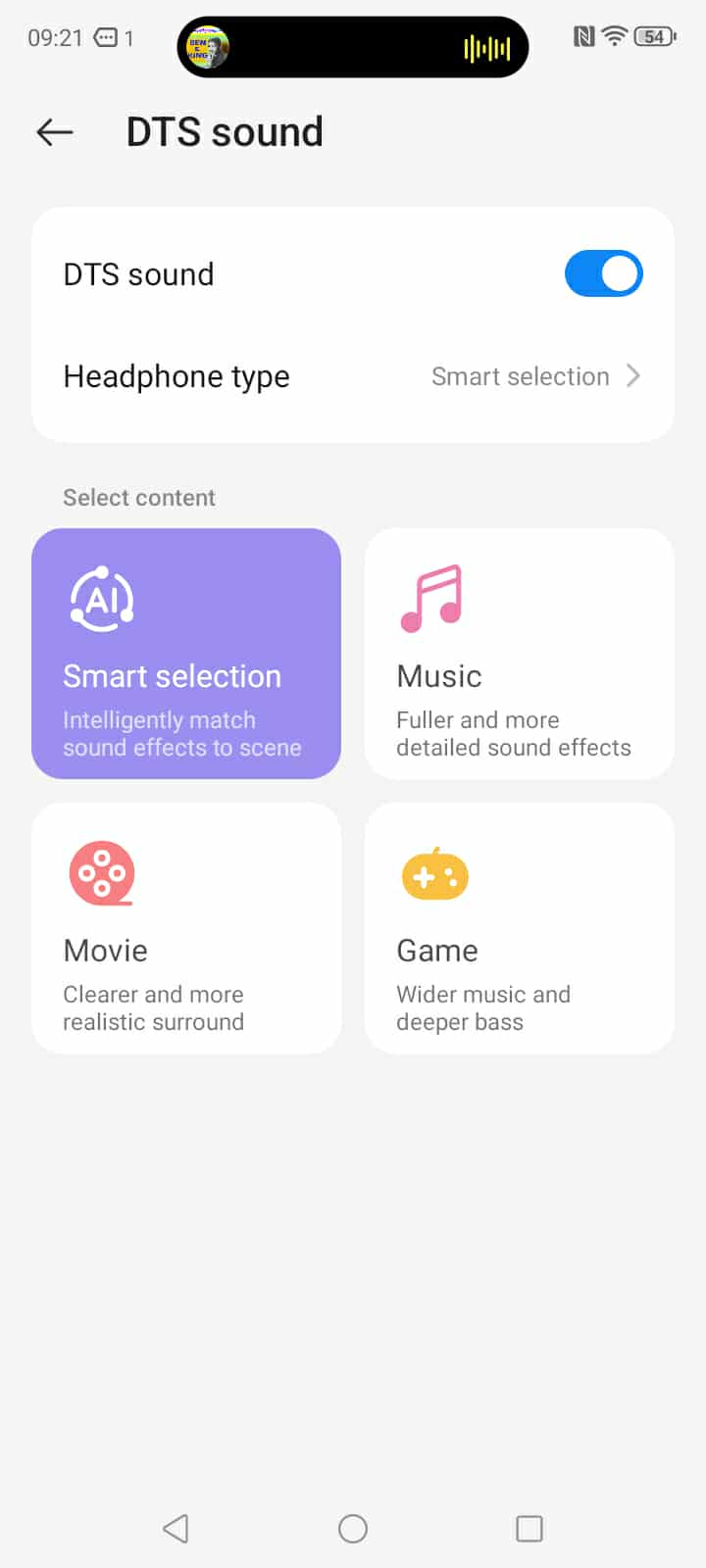
Task: Open Headphone type options
Action: tap(353, 376)
